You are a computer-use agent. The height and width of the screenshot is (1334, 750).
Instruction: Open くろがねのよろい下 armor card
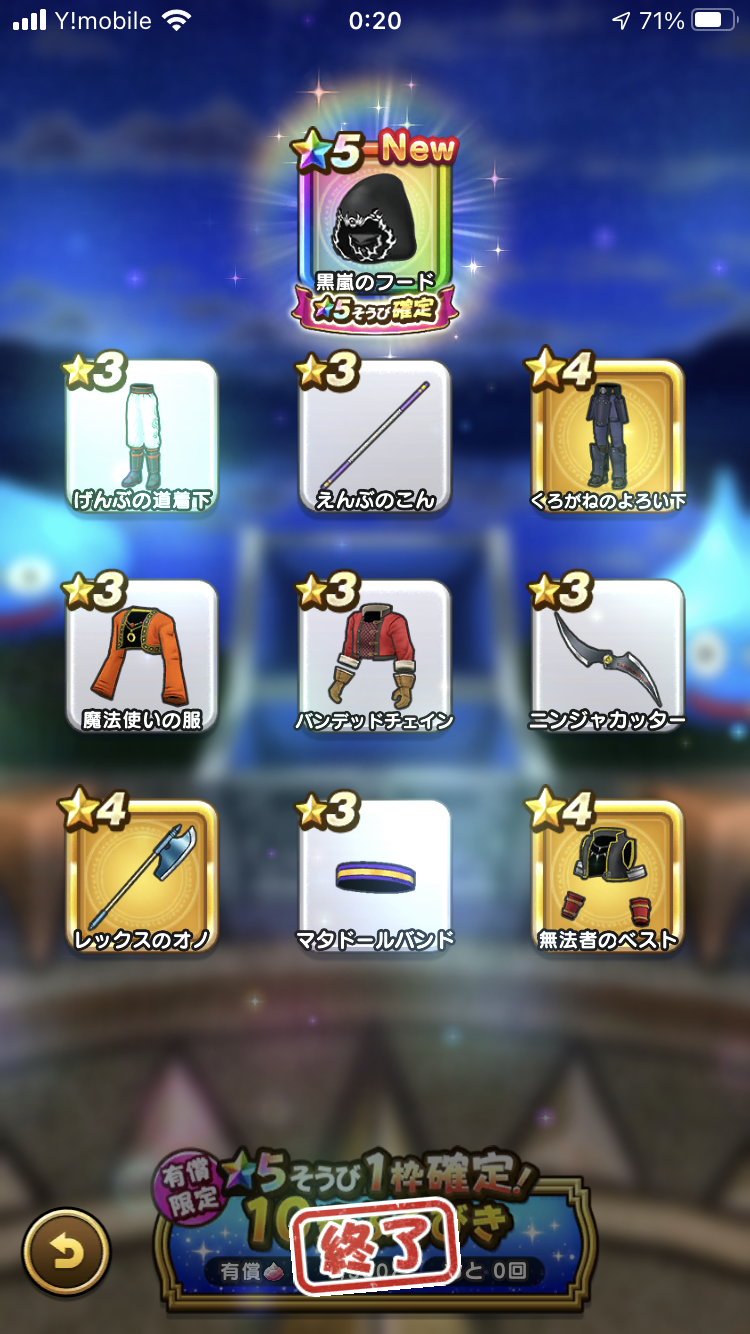click(x=608, y=437)
